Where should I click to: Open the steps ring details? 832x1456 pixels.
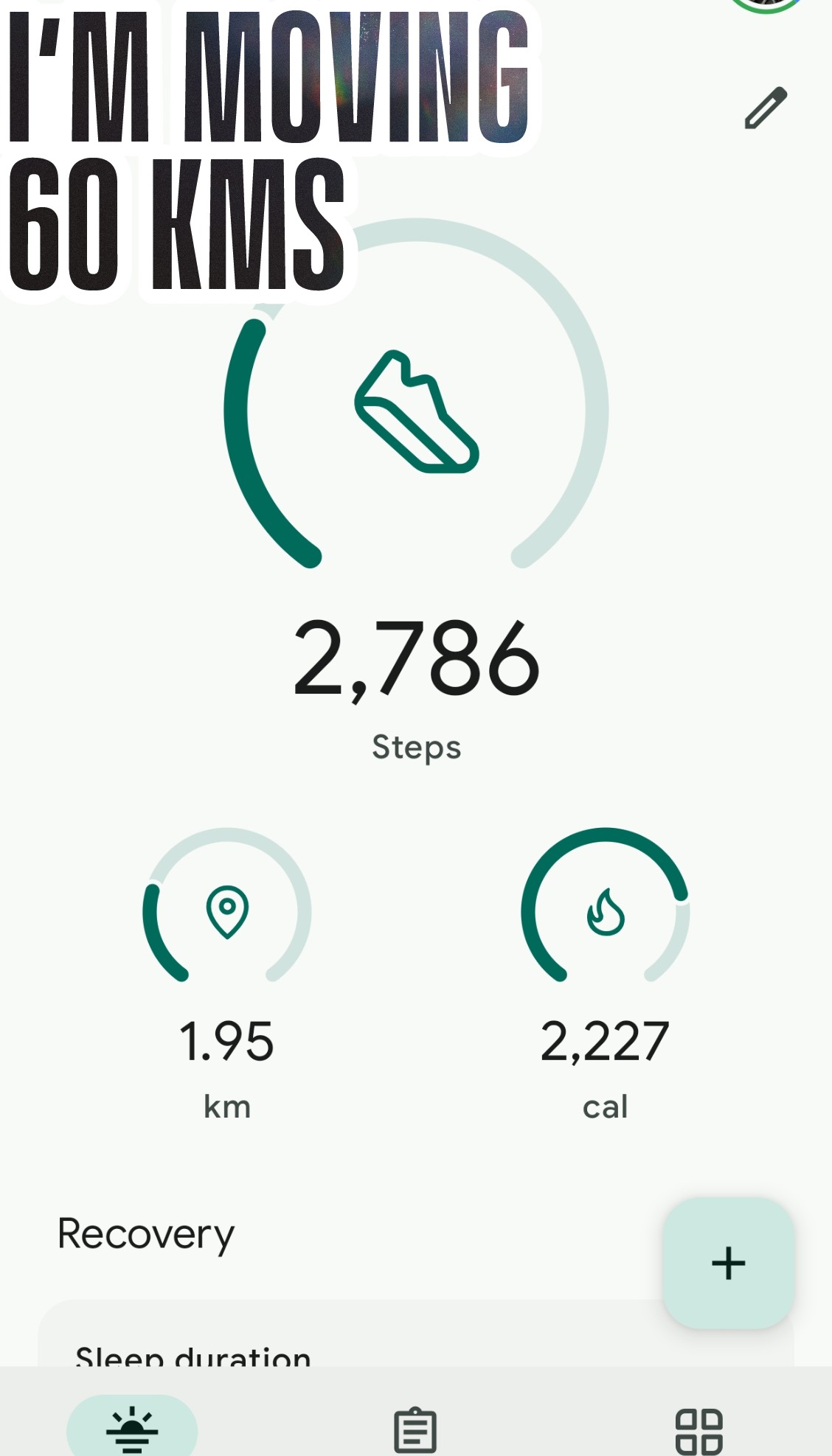click(x=417, y=413)
